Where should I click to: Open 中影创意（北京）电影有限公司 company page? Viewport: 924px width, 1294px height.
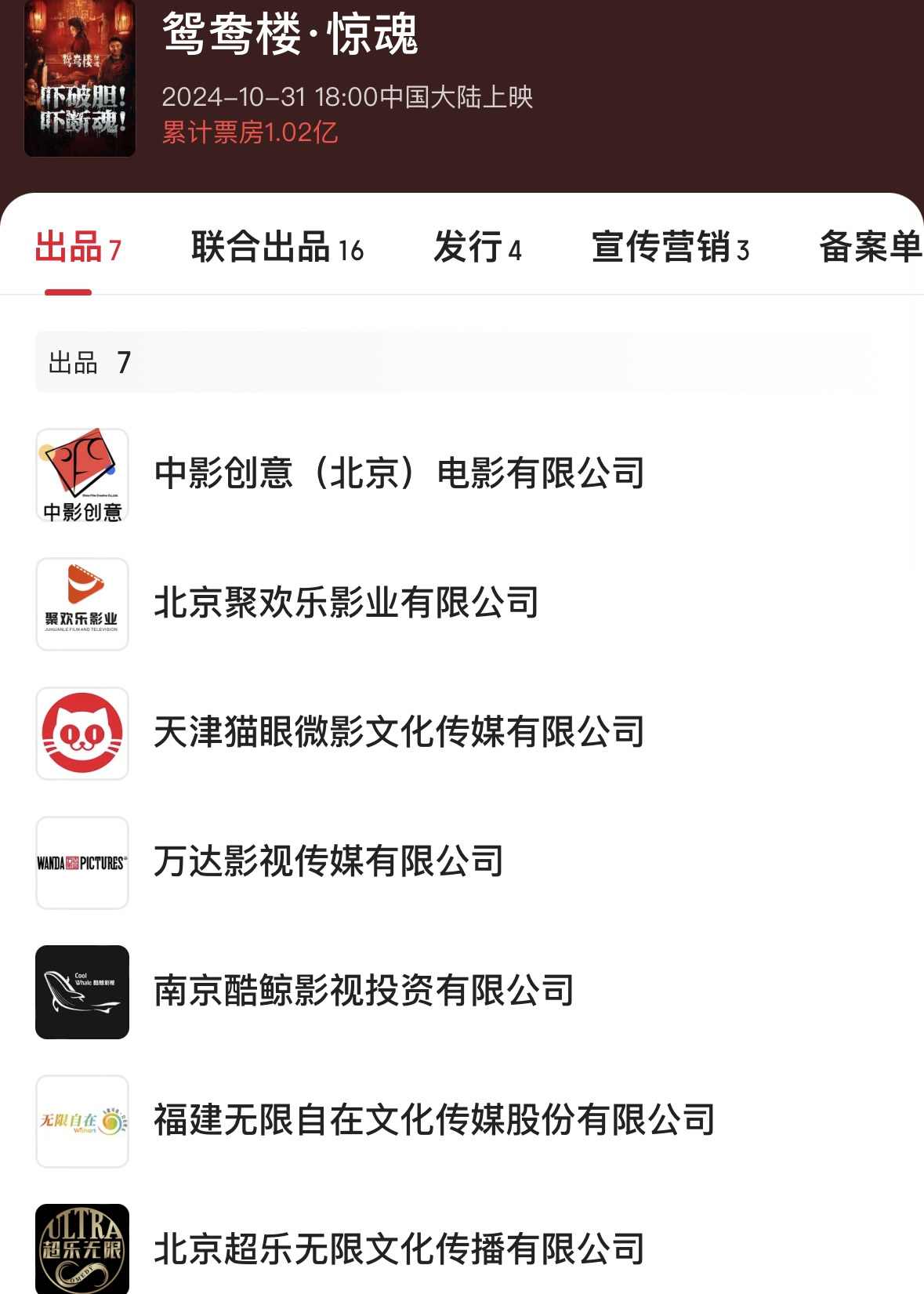point(399,474)
